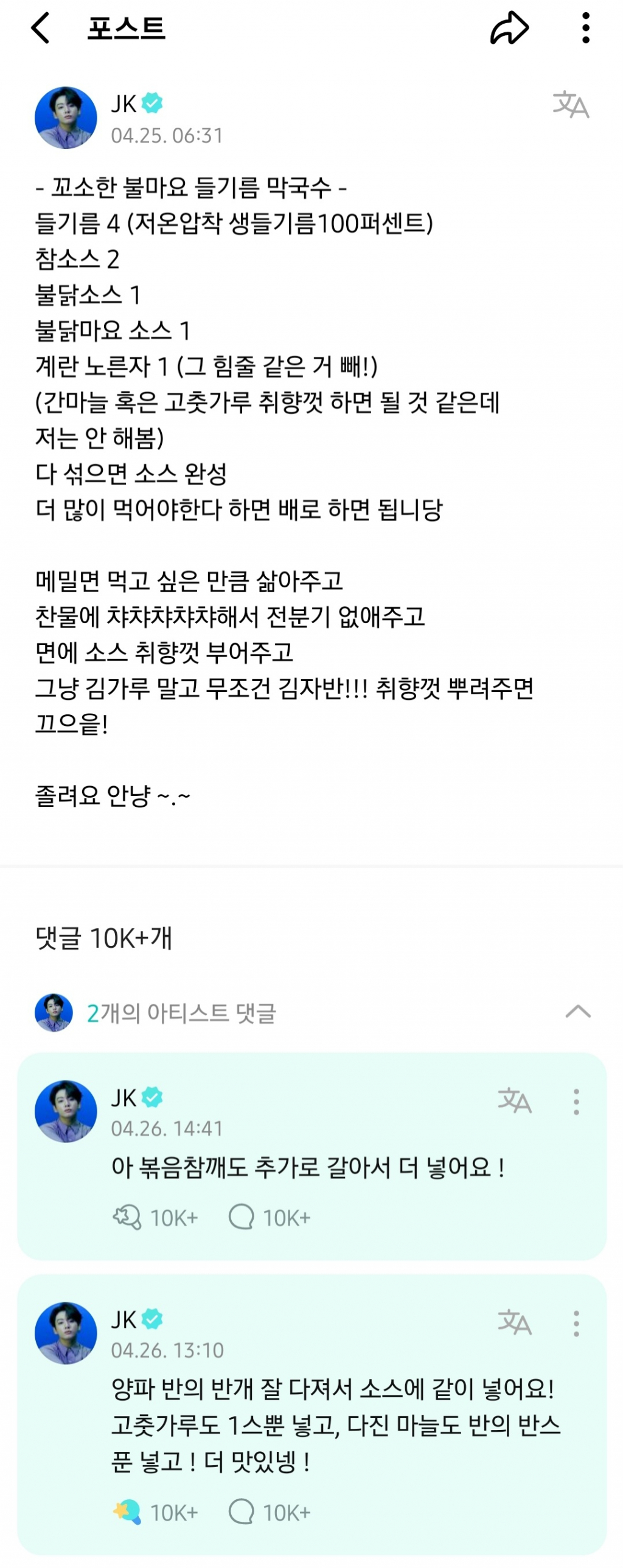Open JK's profile picture on the post
This screenshot has height=1568, width=623.
point(66,118)
